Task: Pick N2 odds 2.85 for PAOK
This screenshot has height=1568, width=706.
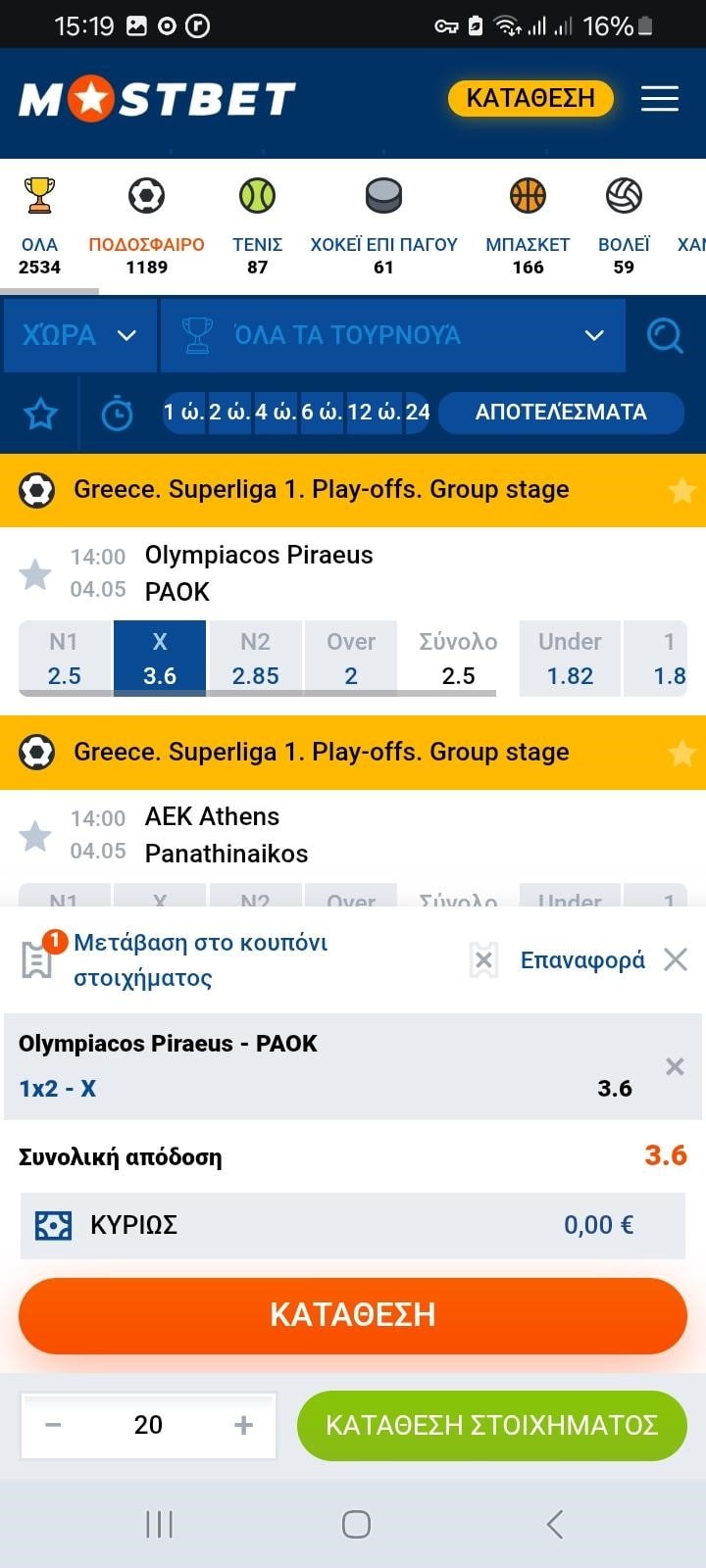Action: click(255, 659)
